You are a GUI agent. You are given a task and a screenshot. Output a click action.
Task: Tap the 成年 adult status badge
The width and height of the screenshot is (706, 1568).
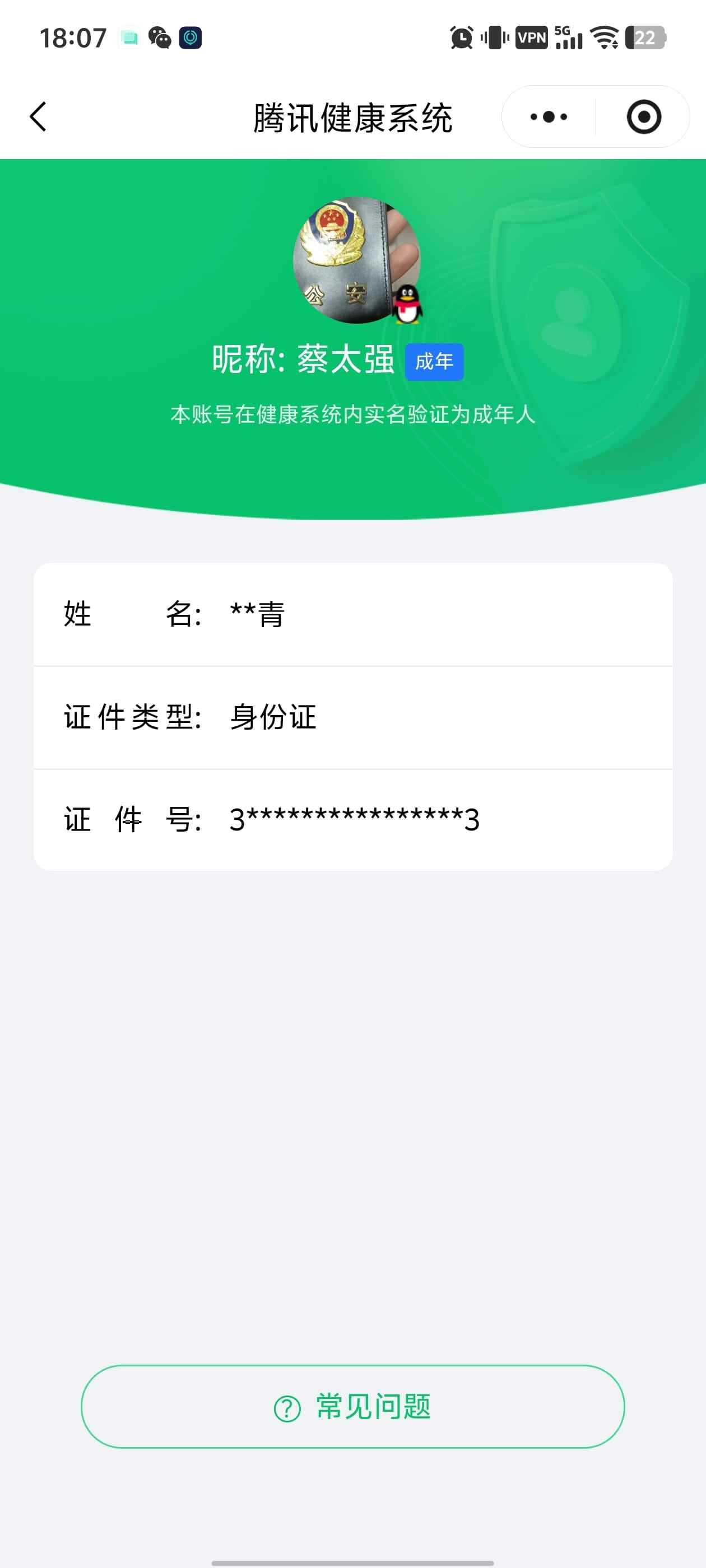click(x=435, y=361)
